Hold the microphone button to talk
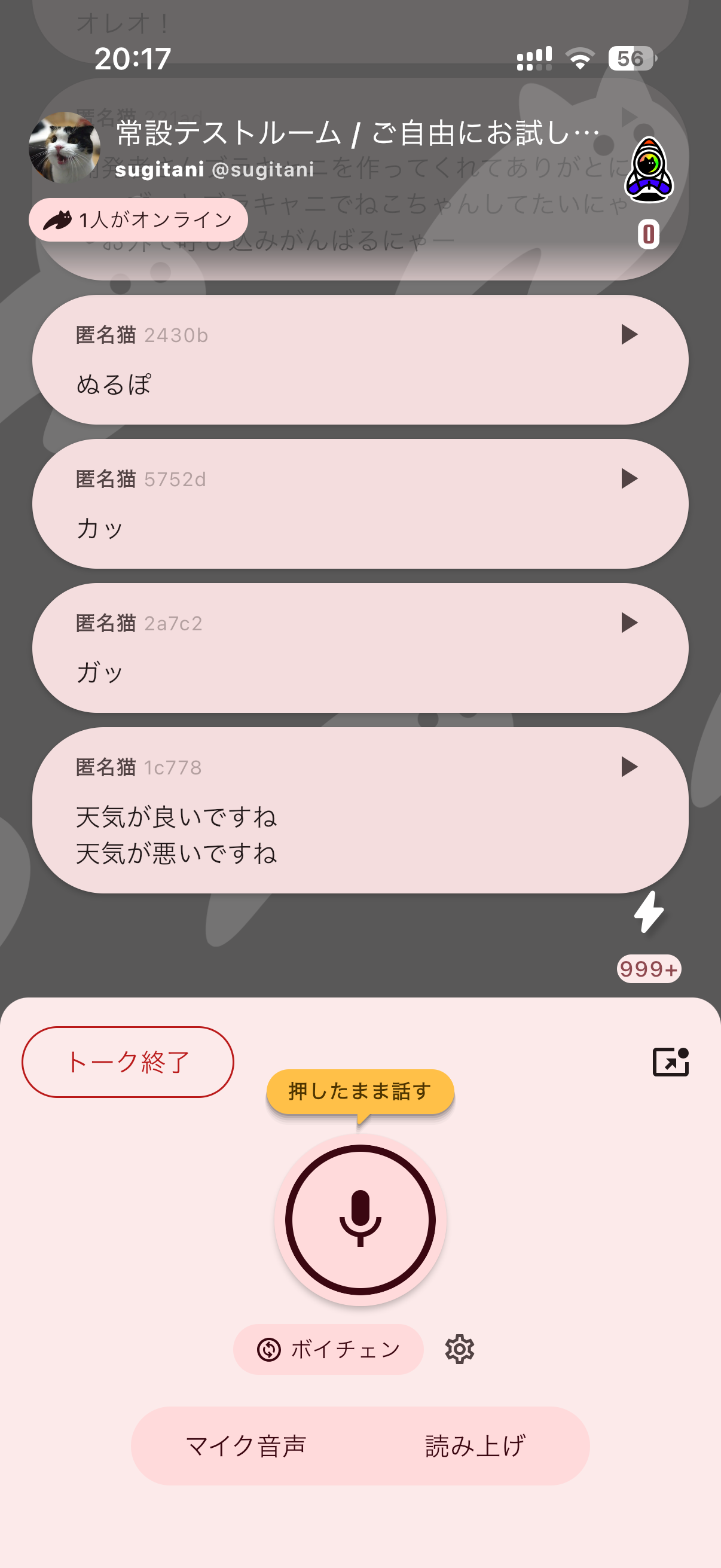This screenshot has width=721, height=1568. pos(360,1220)
